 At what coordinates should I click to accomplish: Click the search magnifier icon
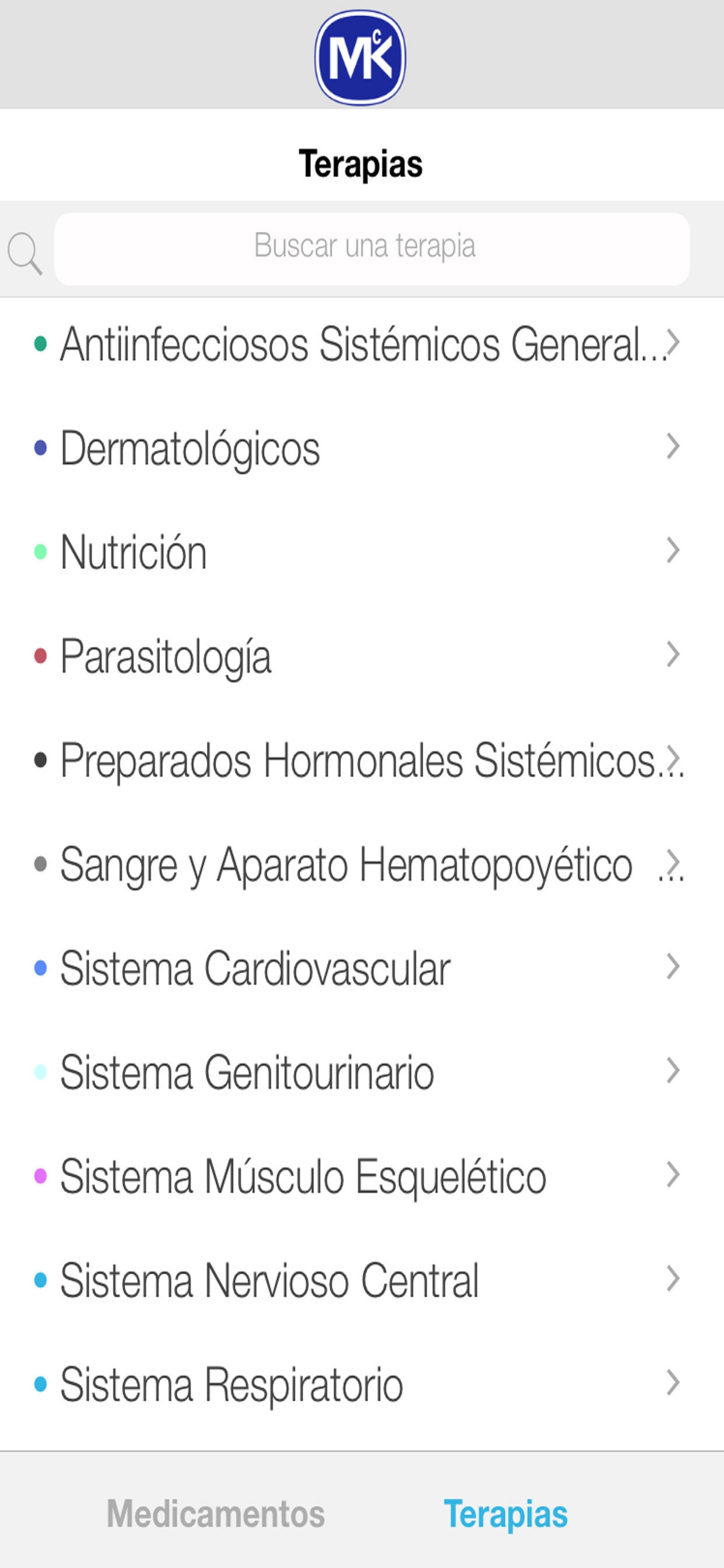click(x=26, y=251)
